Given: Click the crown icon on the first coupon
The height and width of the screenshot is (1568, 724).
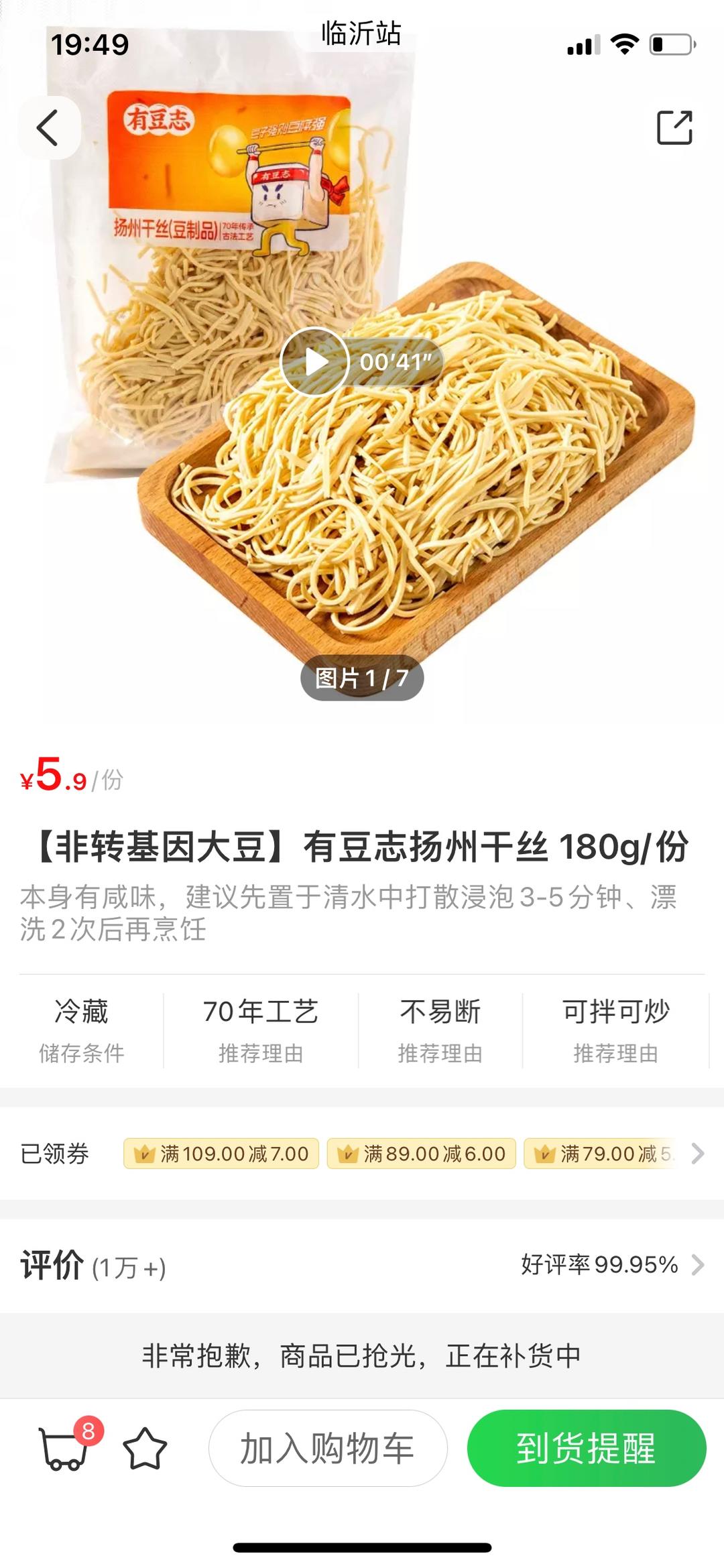Looking at the screenshot, I should click(143, 1154).
